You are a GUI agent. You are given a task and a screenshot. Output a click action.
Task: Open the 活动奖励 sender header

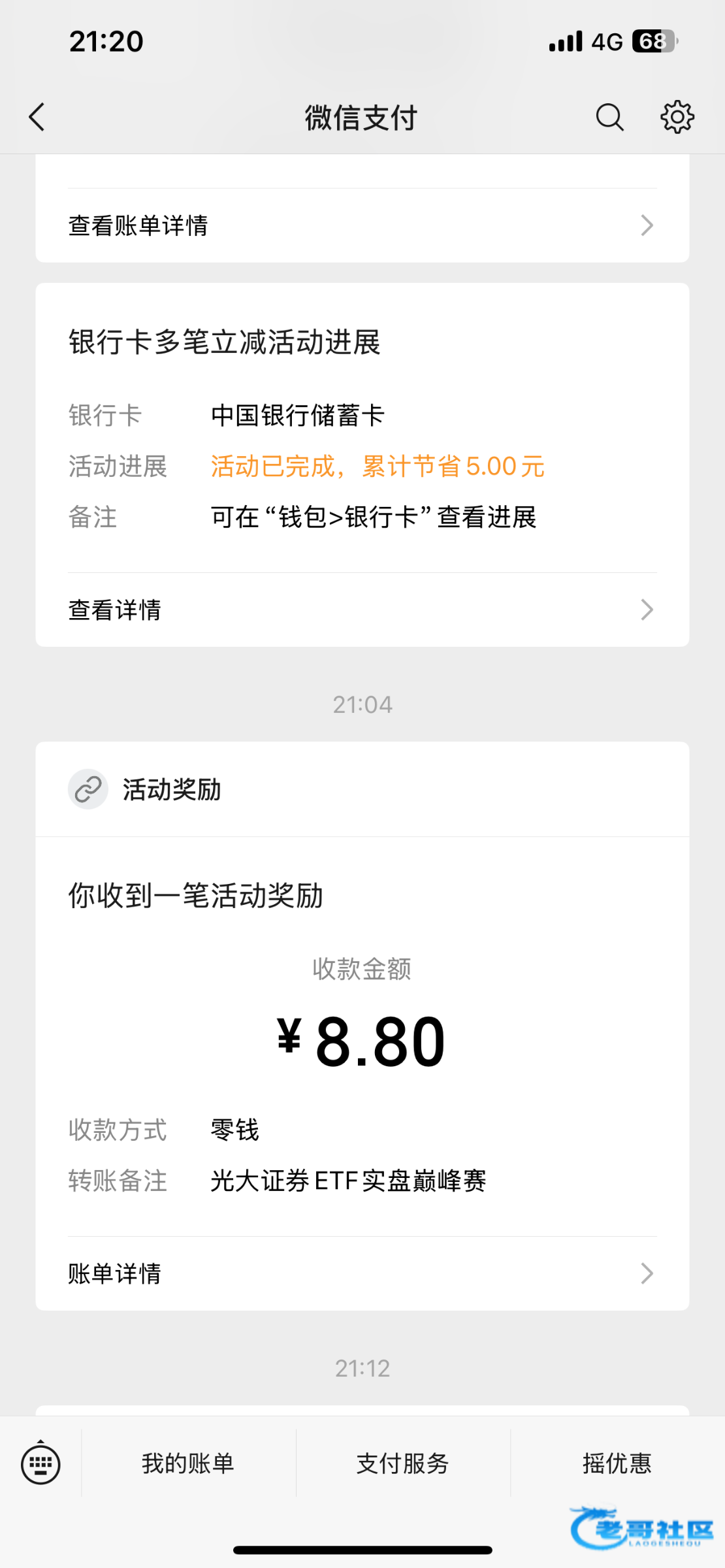pyautogui.click(x=171, y=789)
